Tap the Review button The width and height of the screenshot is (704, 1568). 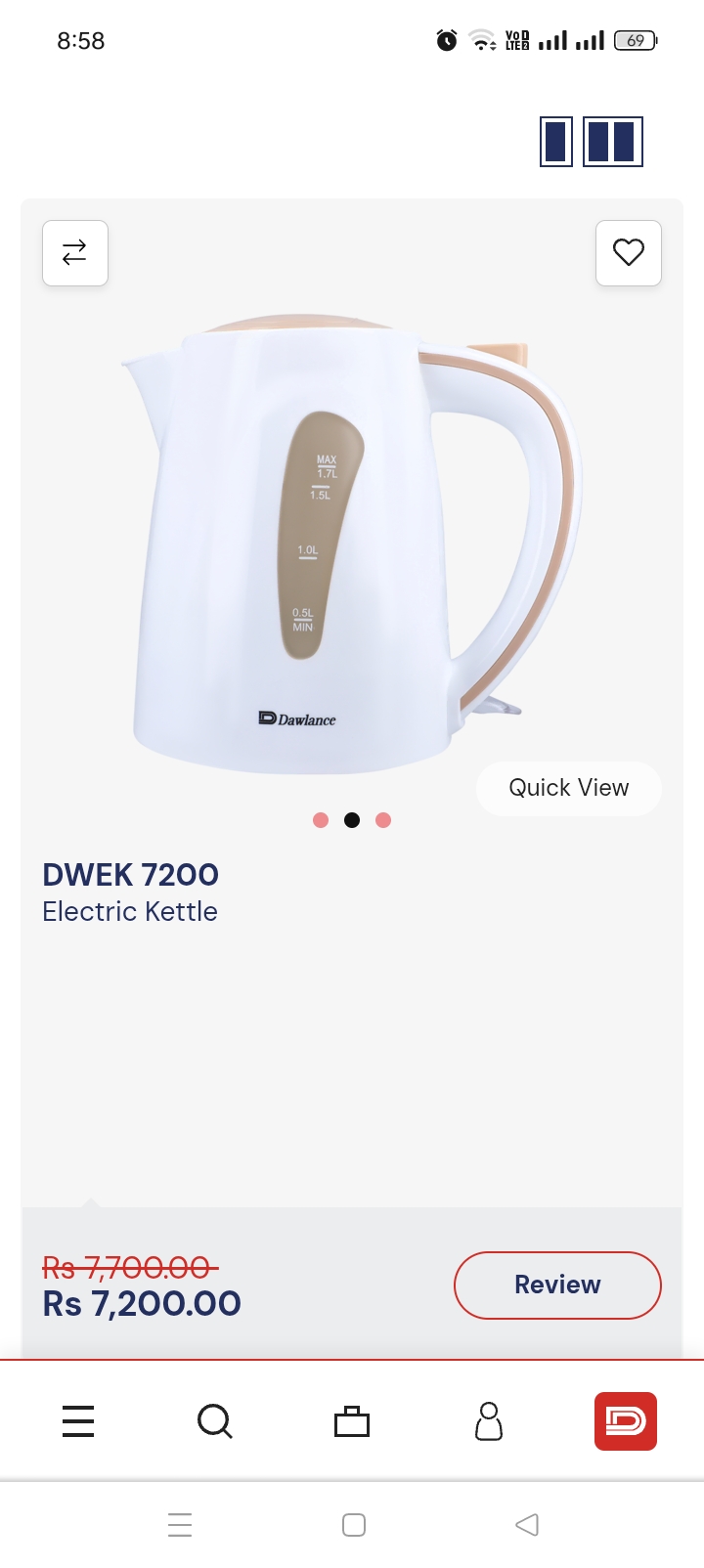pyautogui.click(x=557, y=1285)
